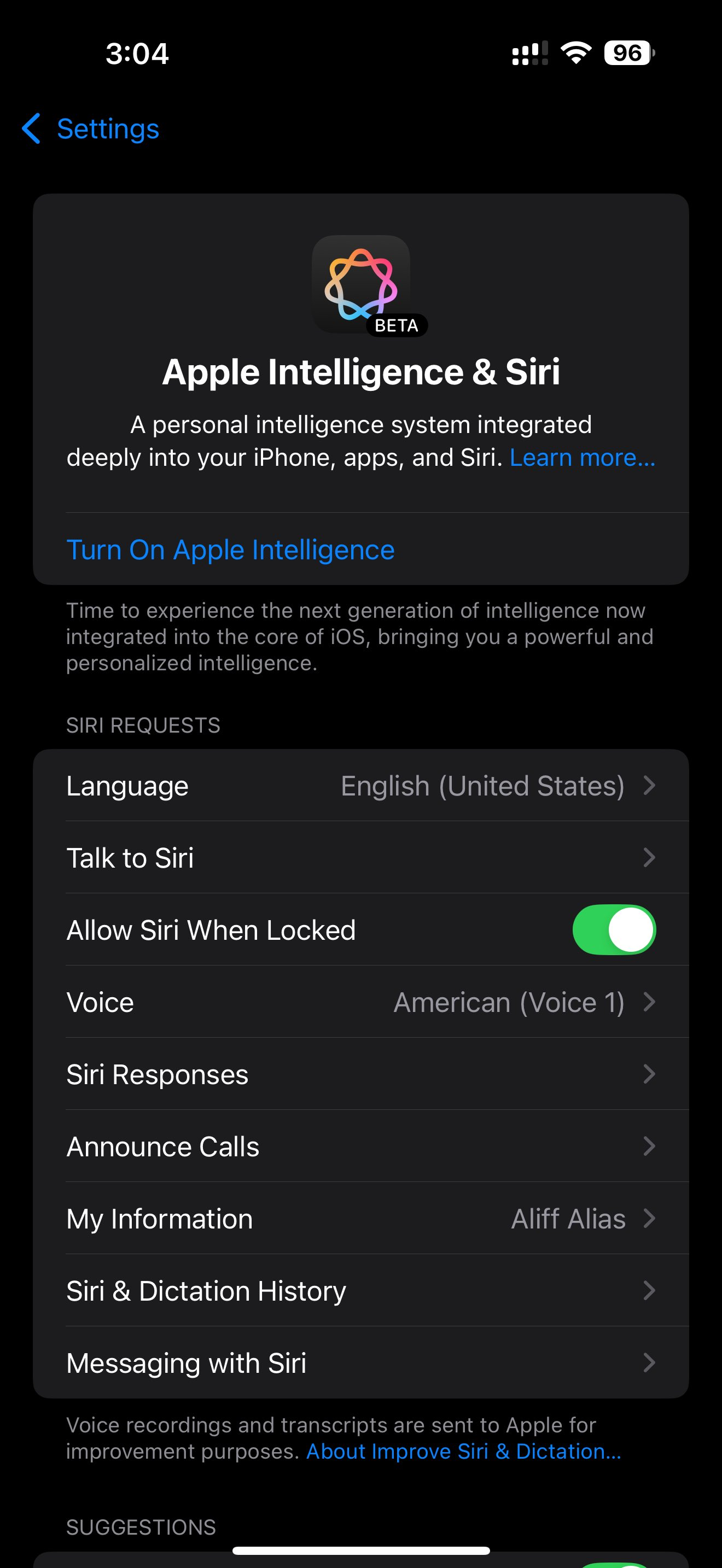
Task: Open Messaging with Siri
Action: pyautogui.click(x=360, y=1364)
